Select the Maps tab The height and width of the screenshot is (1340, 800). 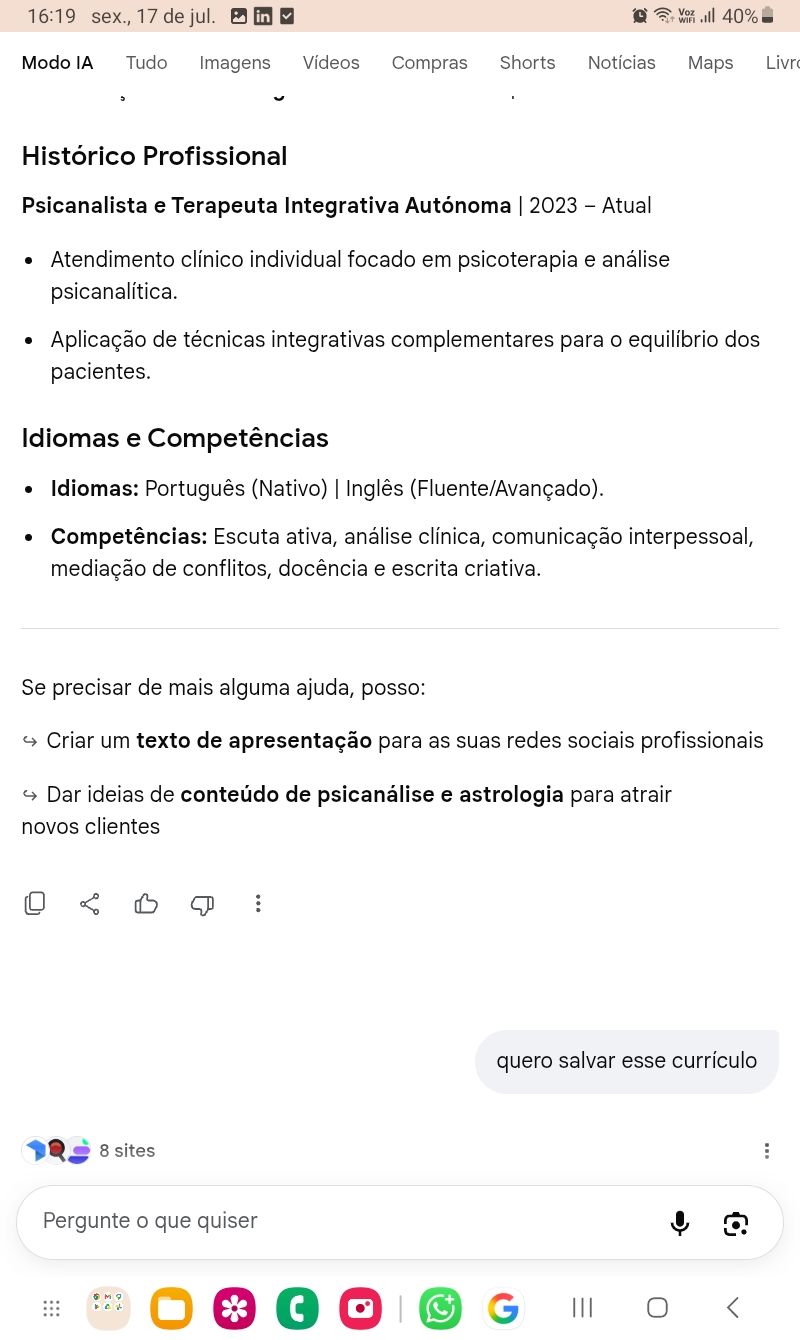click(x=710, y=62)
